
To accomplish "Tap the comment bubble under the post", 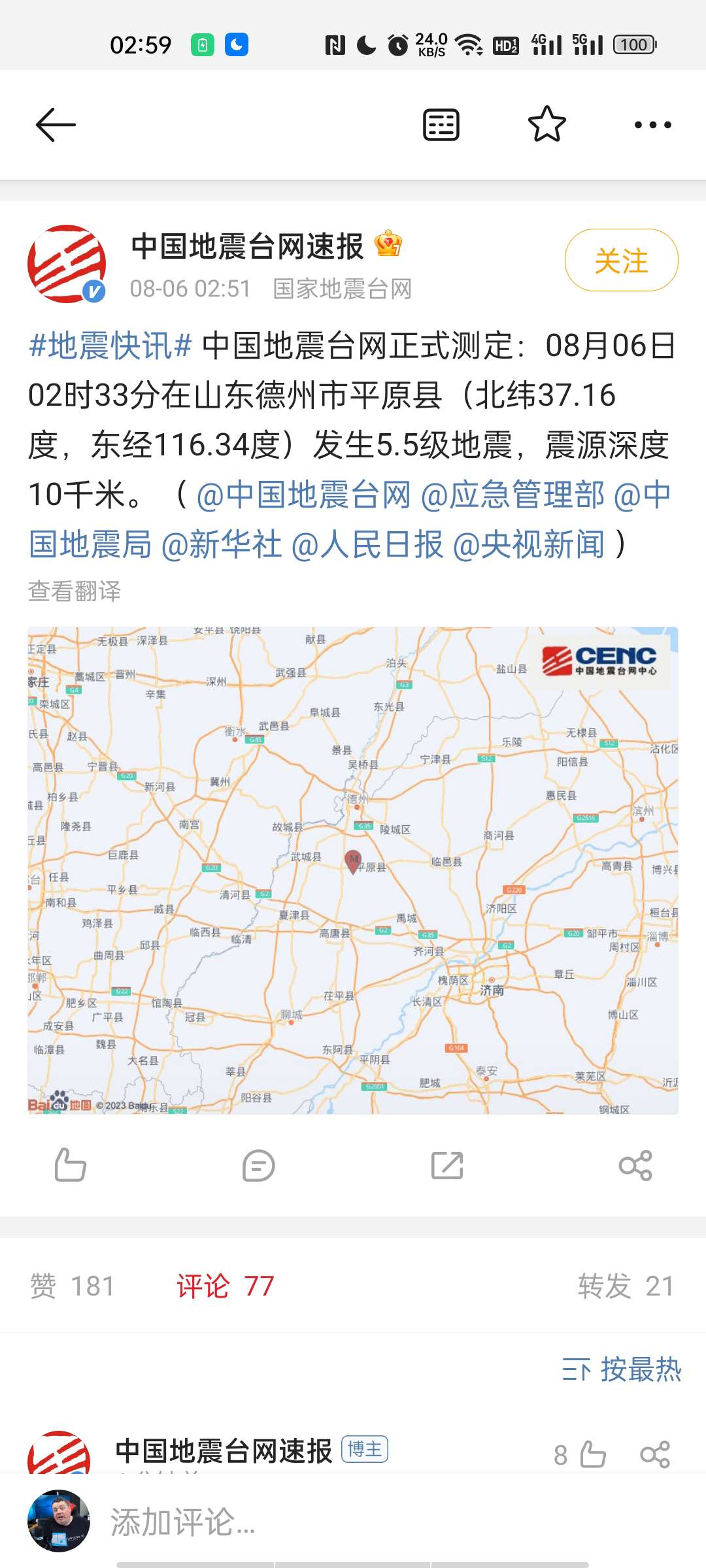I will (258, 1166).
